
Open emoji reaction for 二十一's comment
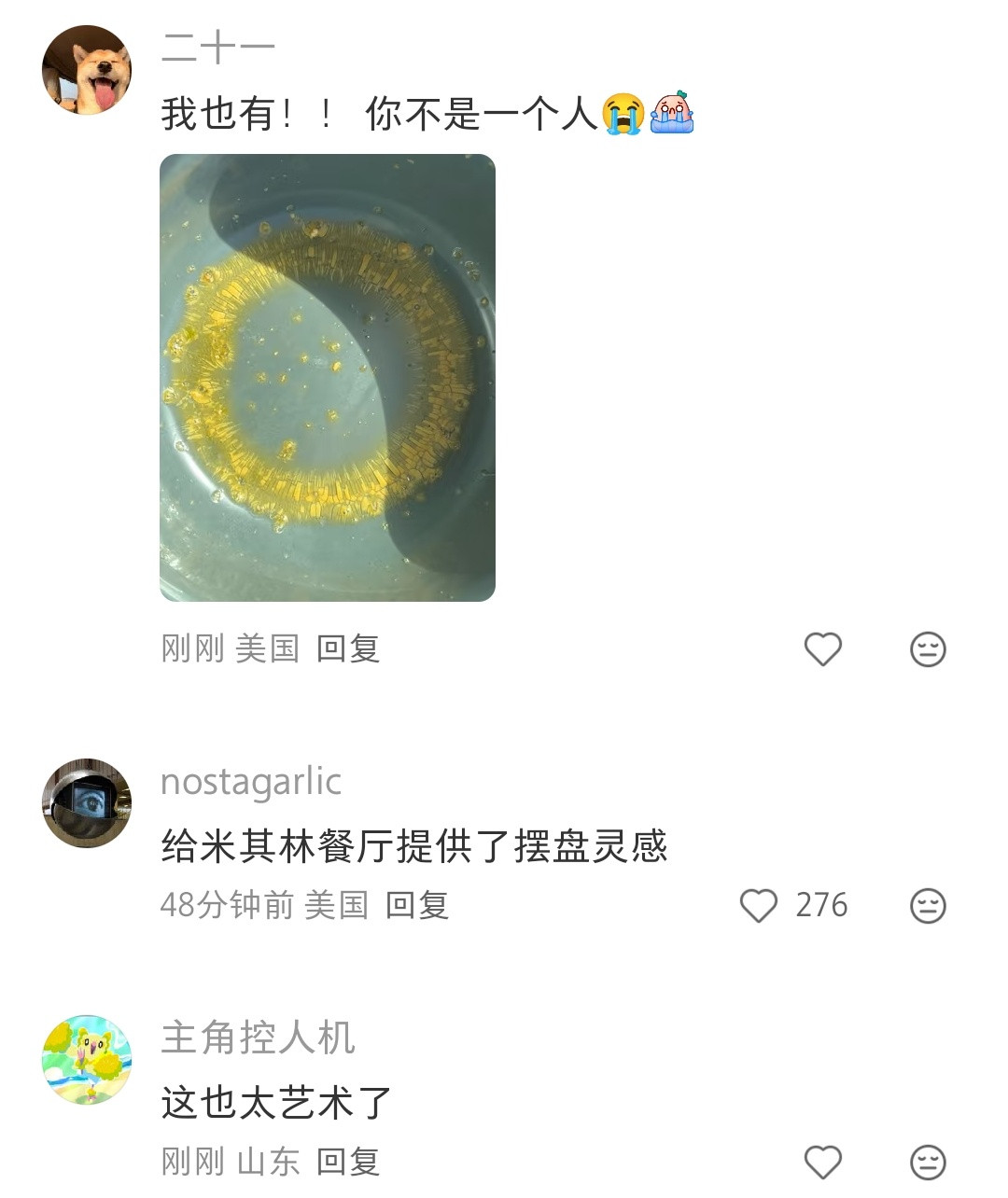tap(927, 648)
